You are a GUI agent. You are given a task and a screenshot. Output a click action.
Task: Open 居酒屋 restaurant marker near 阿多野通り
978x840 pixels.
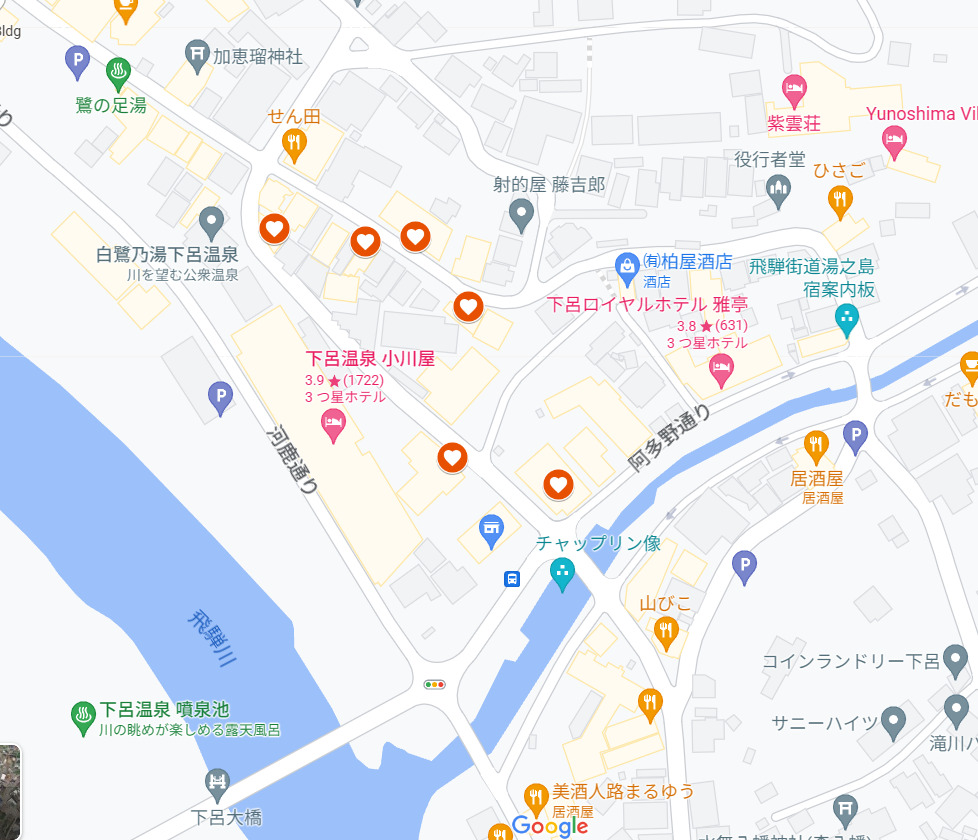(817, 443)
